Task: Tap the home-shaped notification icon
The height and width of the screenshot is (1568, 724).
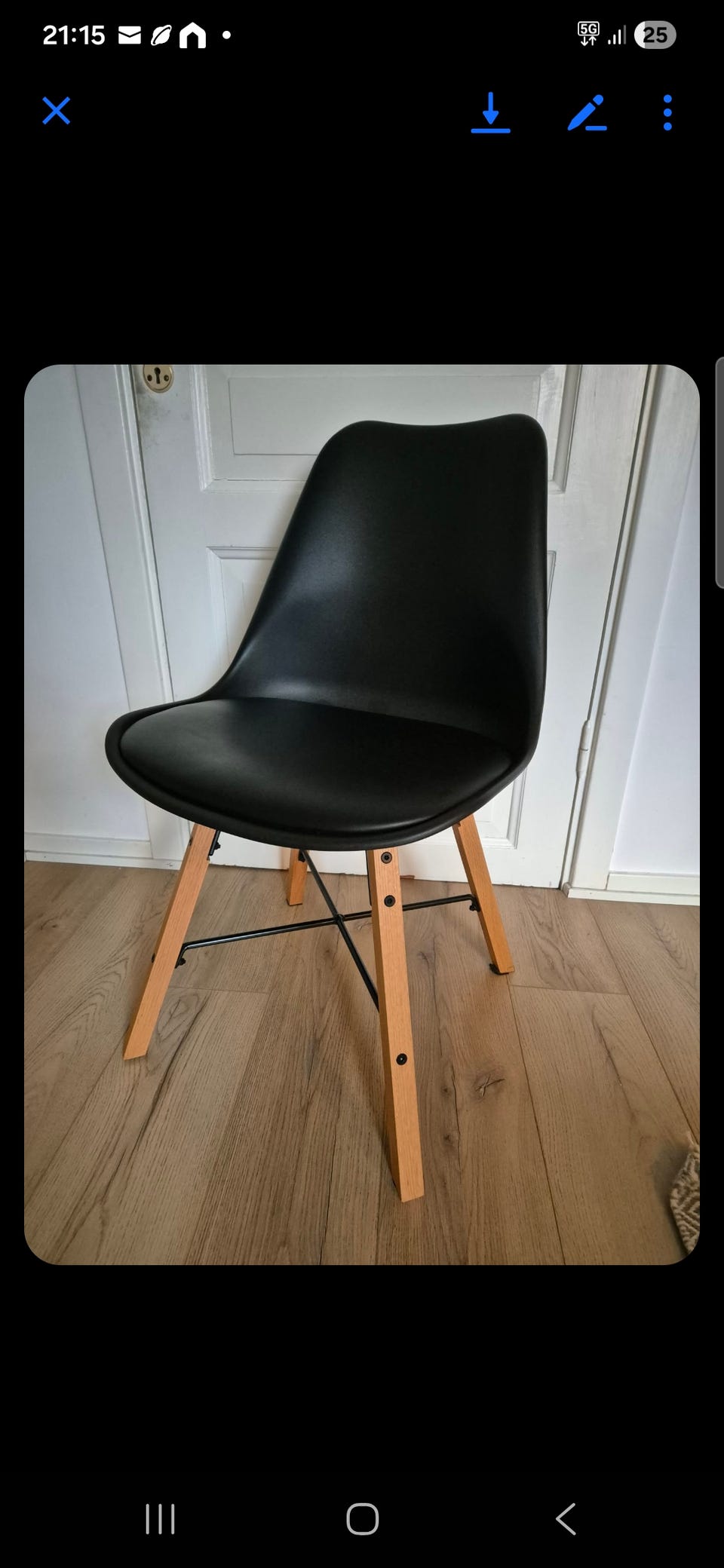Action: pos(193,36)
